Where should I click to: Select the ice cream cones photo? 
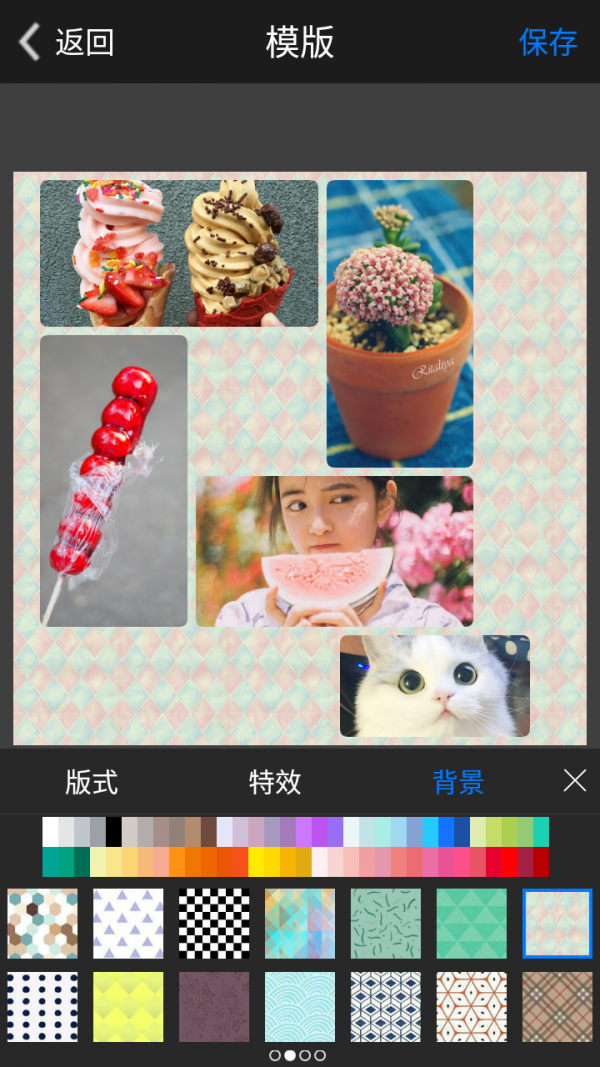[179, 253]
